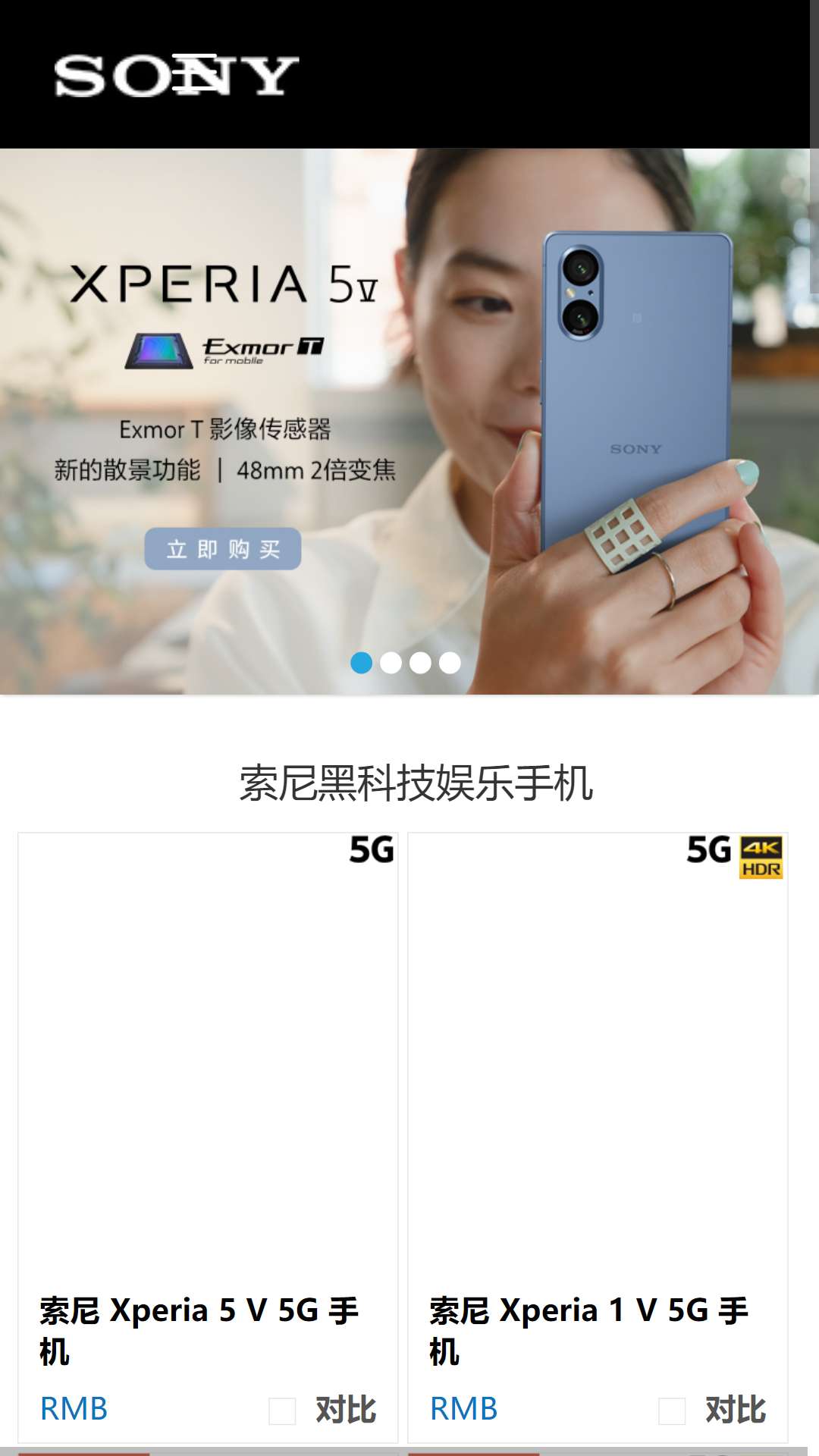The width and height of the screenshot is (819, 1456).
Task: Jump to the third carousel slide dot
Action: tap(420, 663)
